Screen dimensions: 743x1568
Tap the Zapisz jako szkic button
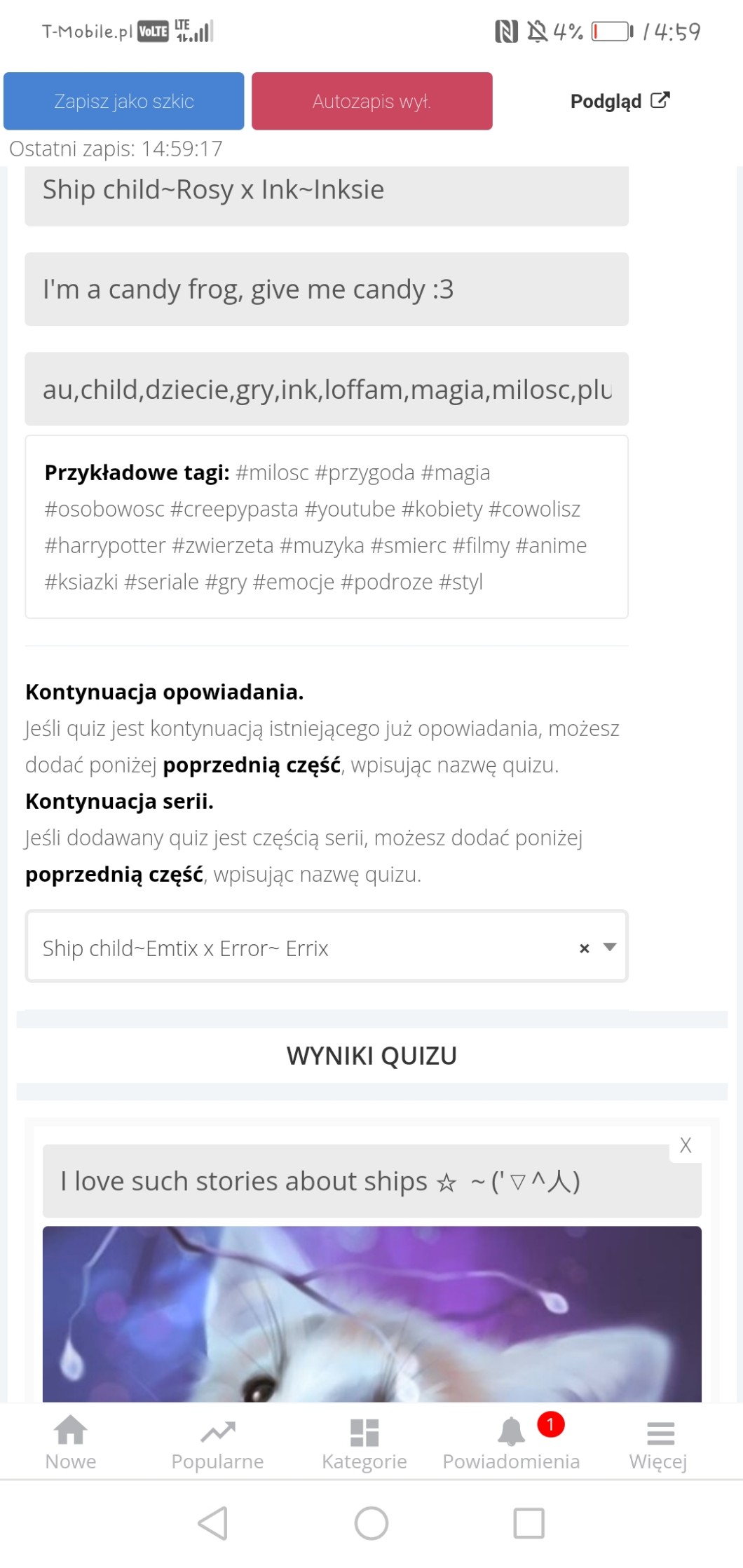pos(123,101)
